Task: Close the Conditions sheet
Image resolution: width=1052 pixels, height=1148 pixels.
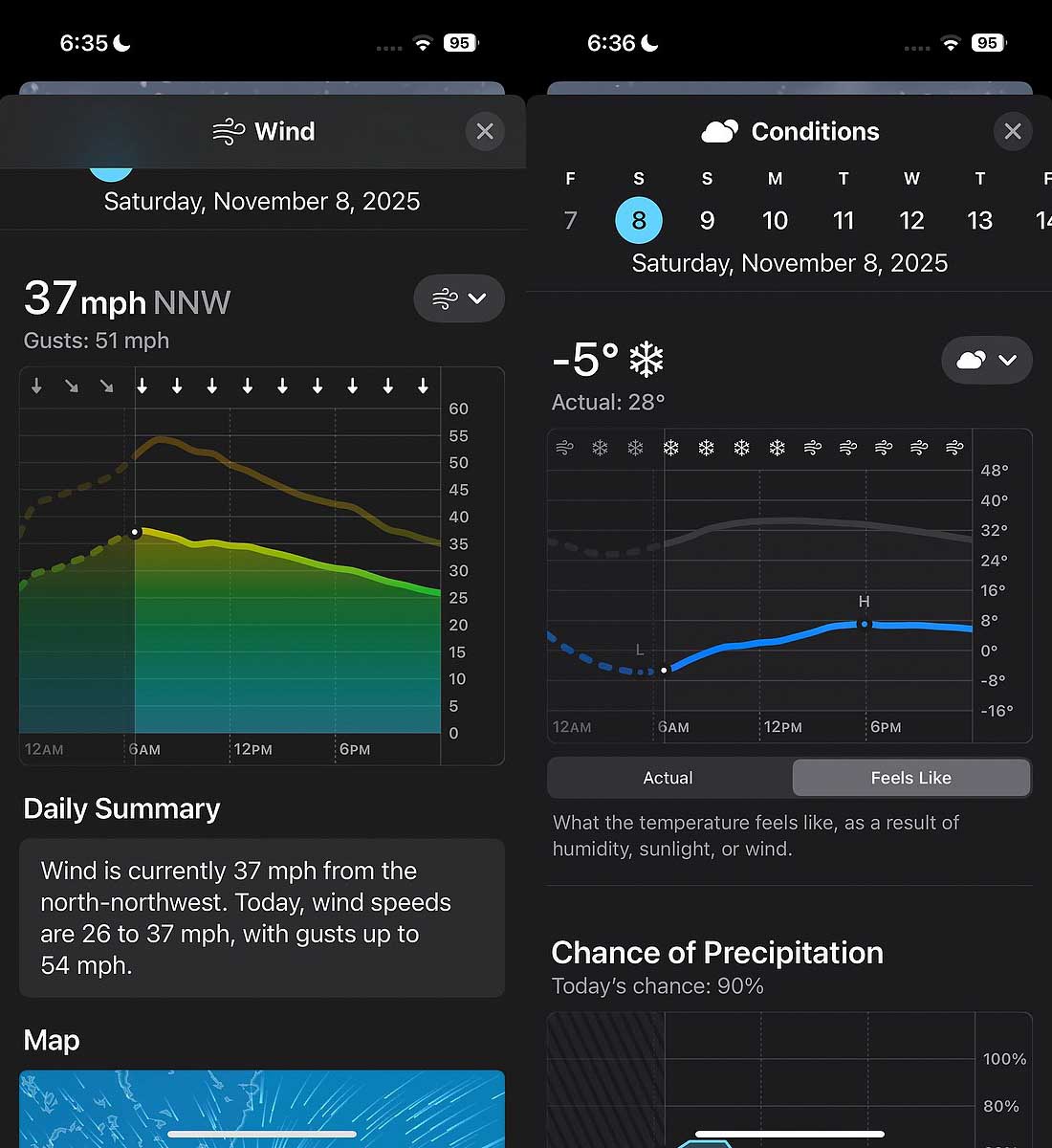Action: (1013, 131)
